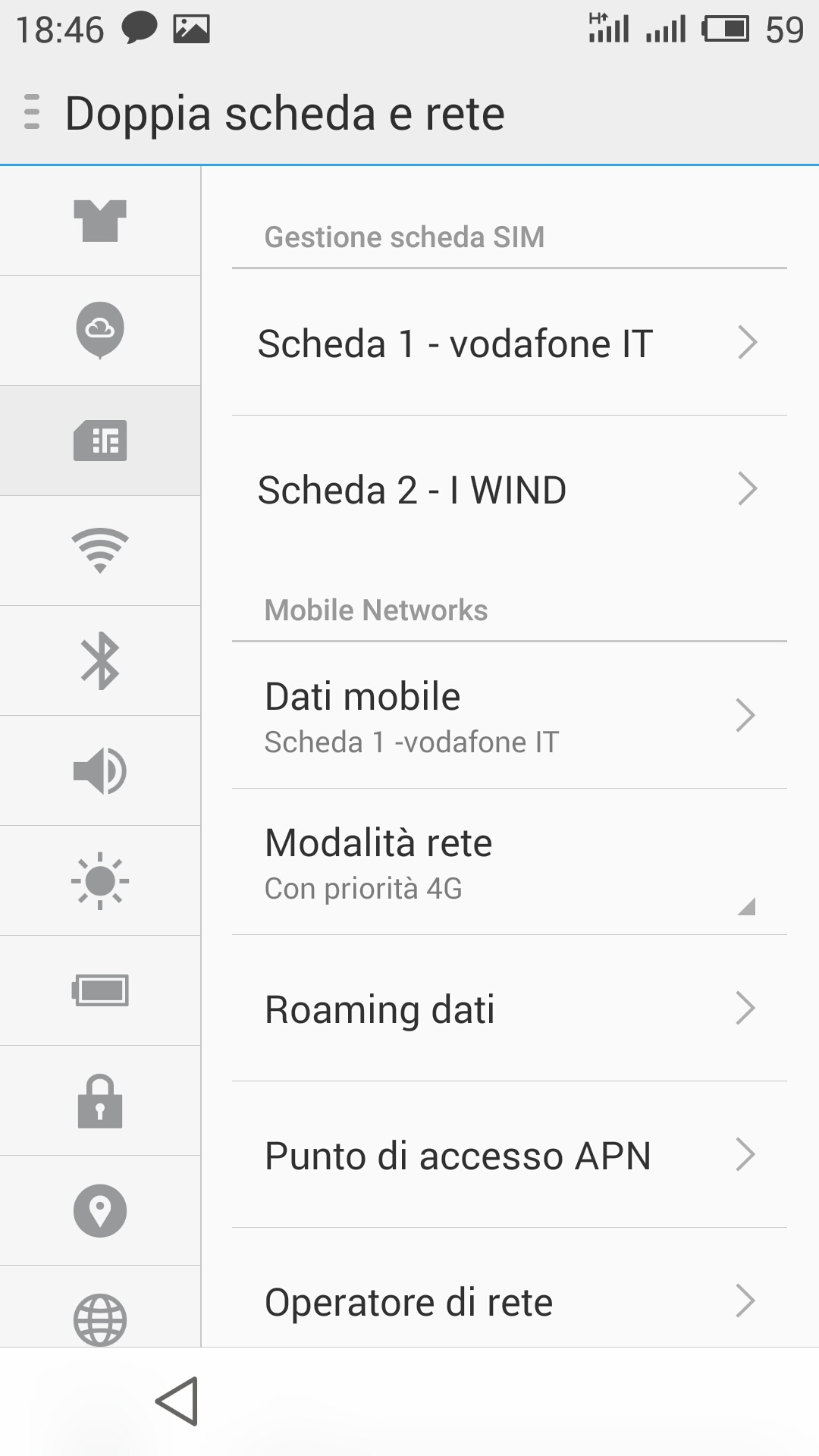Switch to the location pin section
The height and width of the screenshot is (1456, 819).
coord(100,1210)
